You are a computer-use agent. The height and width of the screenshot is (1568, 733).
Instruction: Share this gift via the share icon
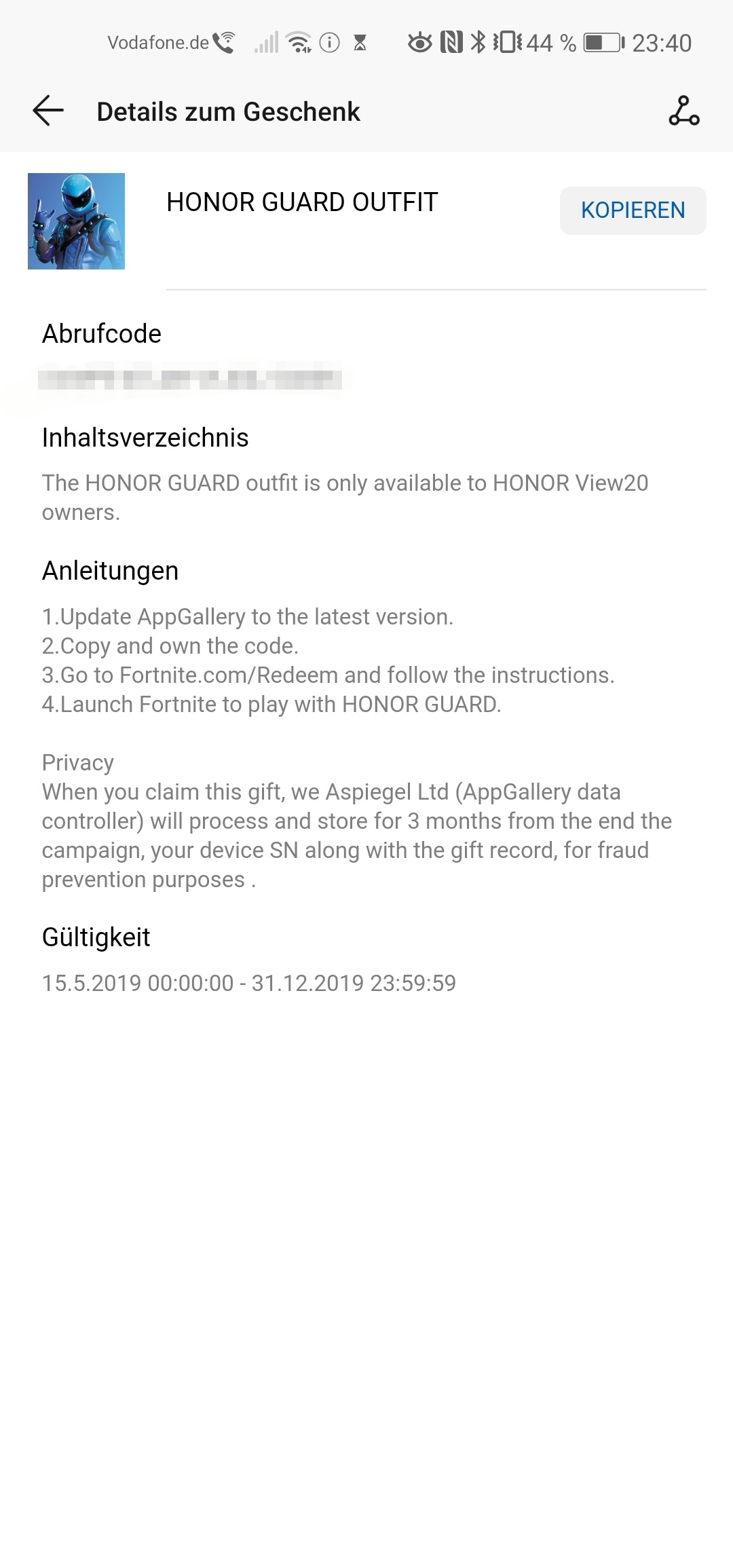[x=683, y=111]
